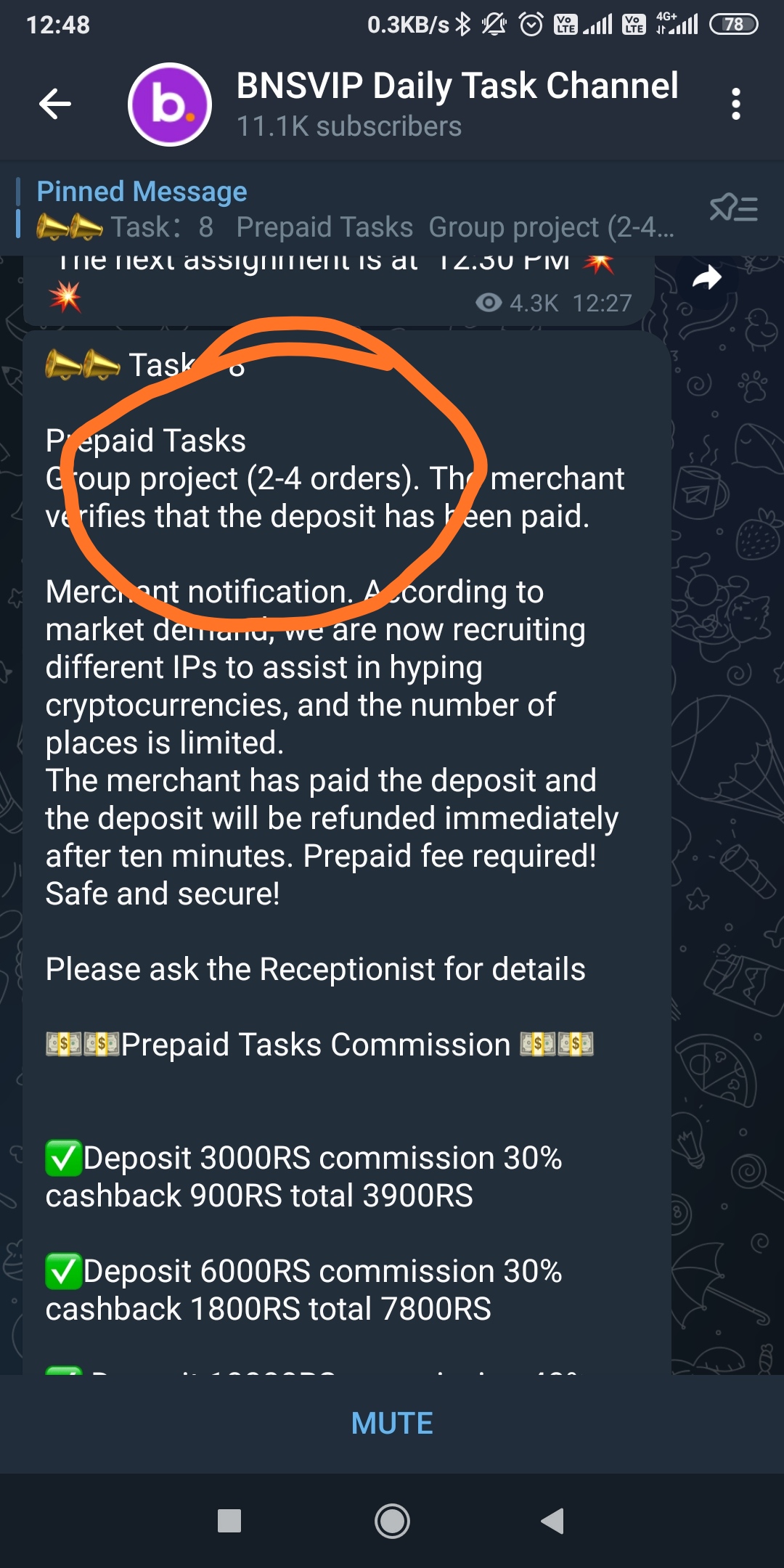Jump to the pinned Task 8 message
Image resolution: width=784 pixels, height=1568 pixels.
(356, 211)
